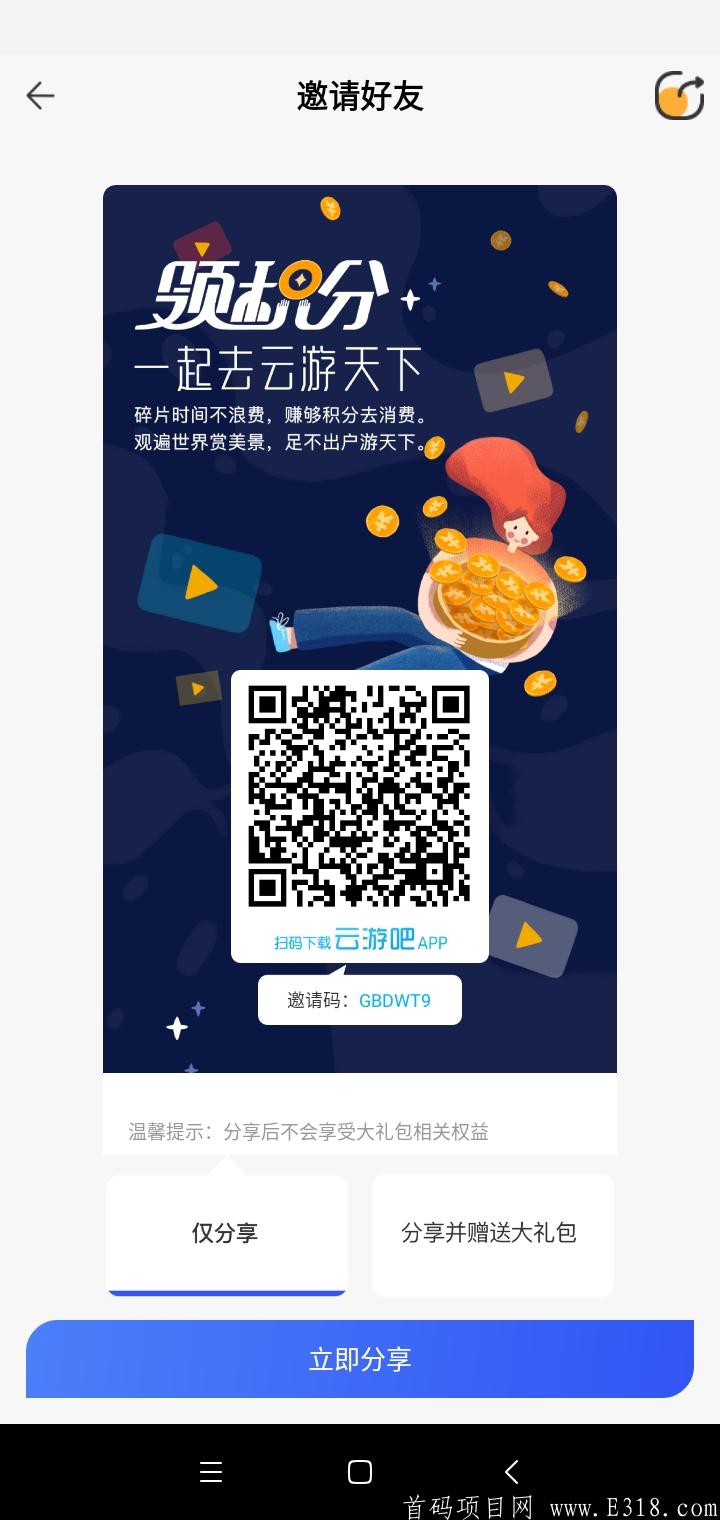Tap the Android back navigation arrow
The width and height of the screenshot is (720, 1520).
[x=511, y=1471]
